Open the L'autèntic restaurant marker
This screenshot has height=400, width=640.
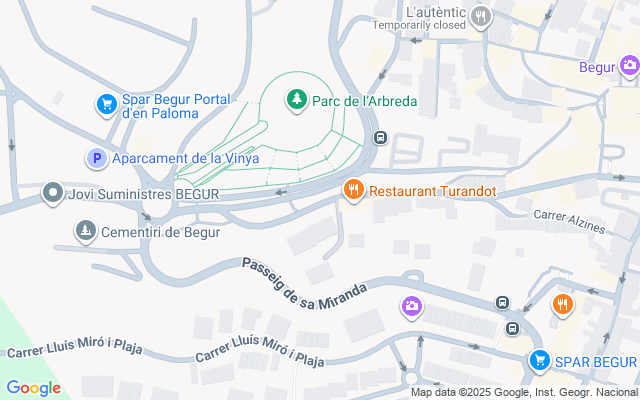pyautogui.click(x=481, y=16)
